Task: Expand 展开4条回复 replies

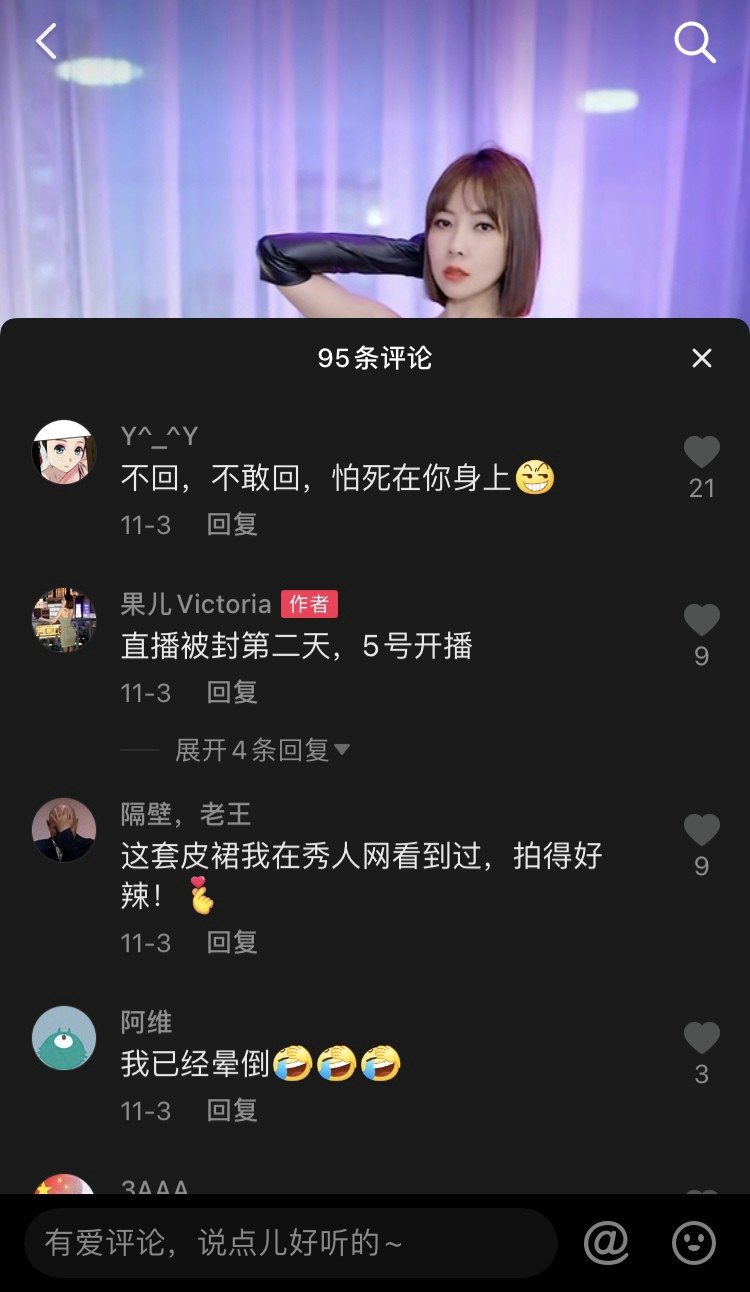Action: (x=262, y=750)
